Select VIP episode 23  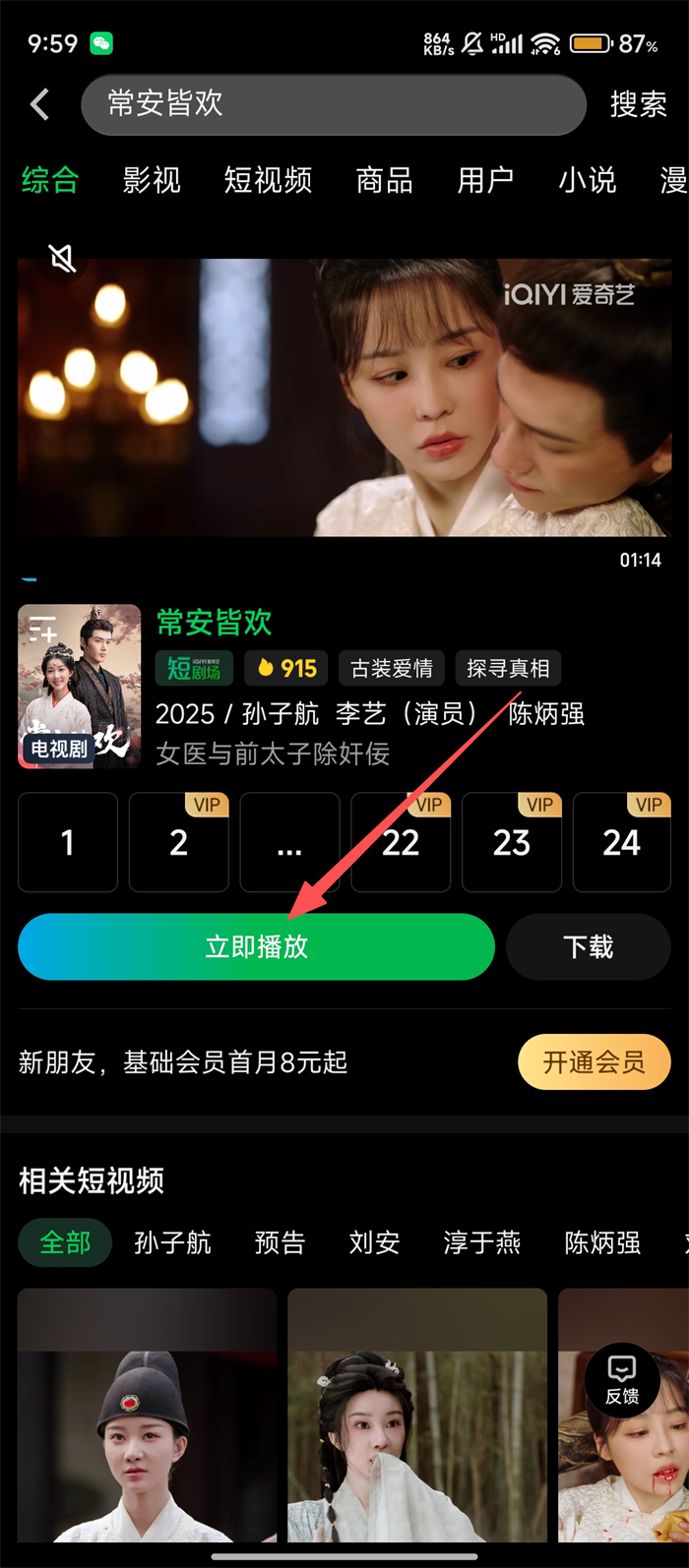click(x=512, y=842)
